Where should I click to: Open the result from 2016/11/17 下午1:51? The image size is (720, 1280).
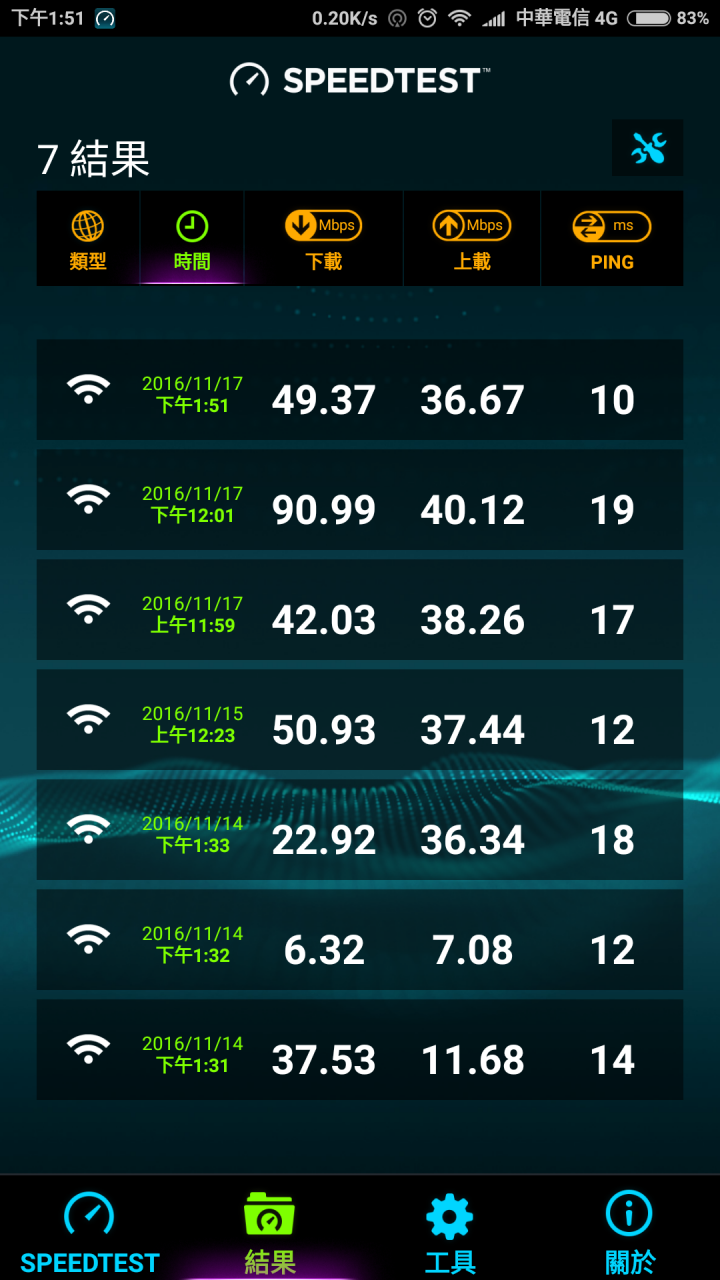click(x=360, y=390)
